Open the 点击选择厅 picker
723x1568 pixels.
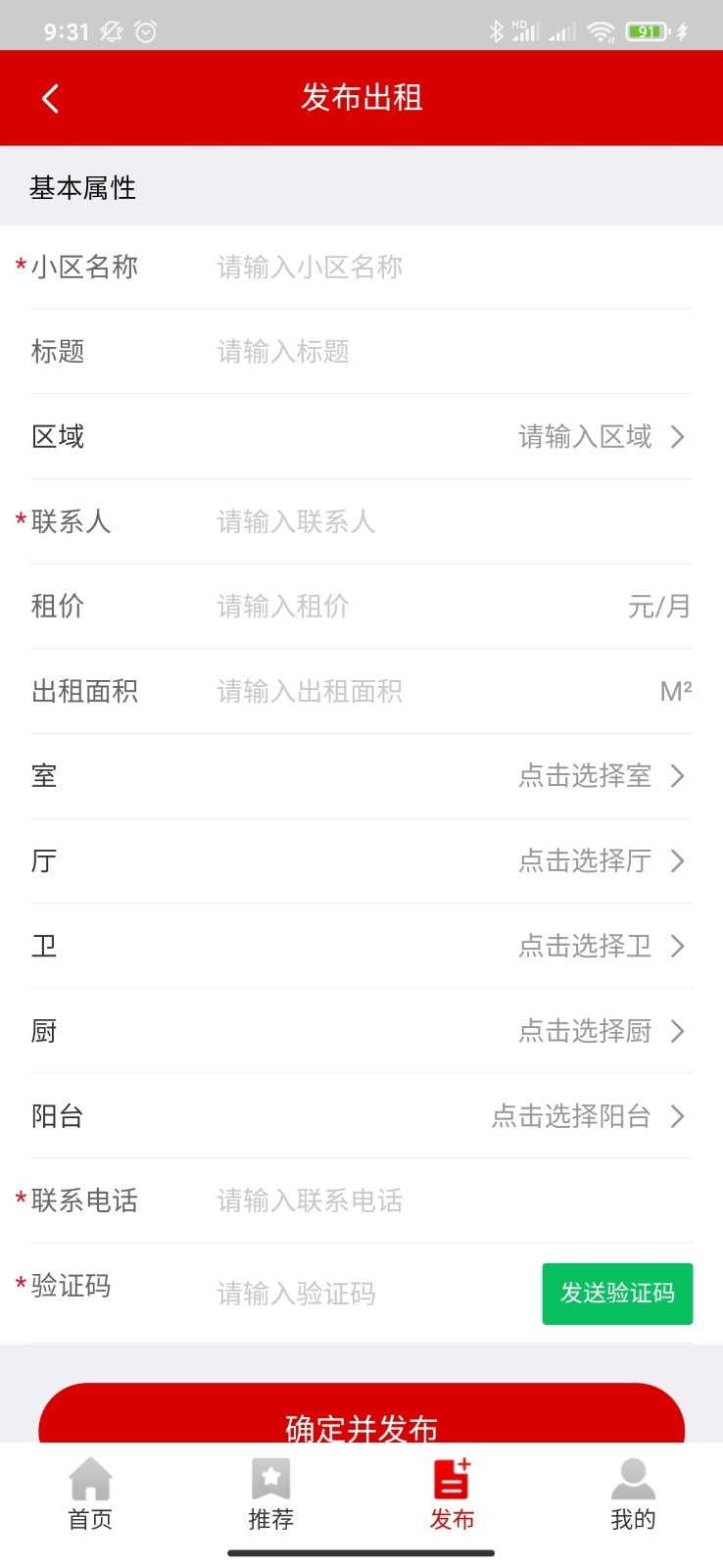[361, 860]
